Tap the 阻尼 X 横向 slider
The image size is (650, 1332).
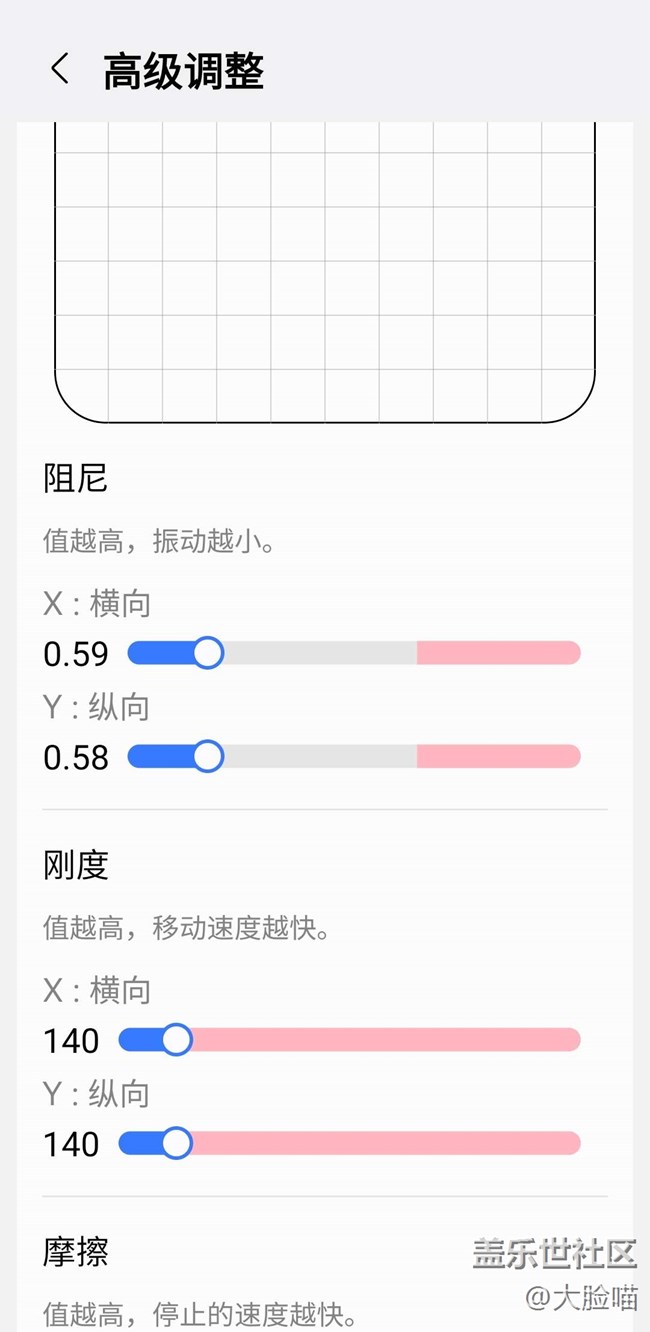tap(207, 653)
